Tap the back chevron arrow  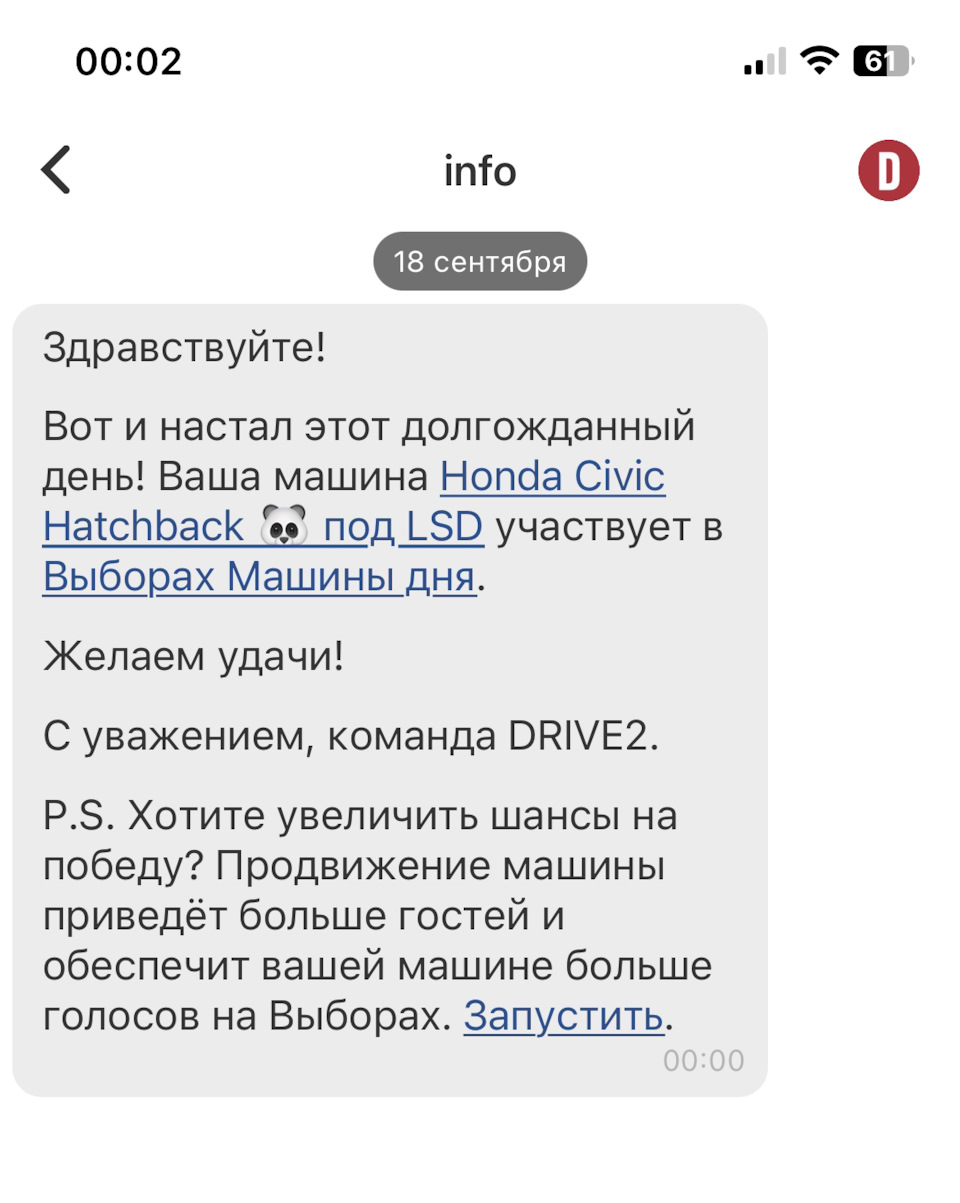click(57, 169)
